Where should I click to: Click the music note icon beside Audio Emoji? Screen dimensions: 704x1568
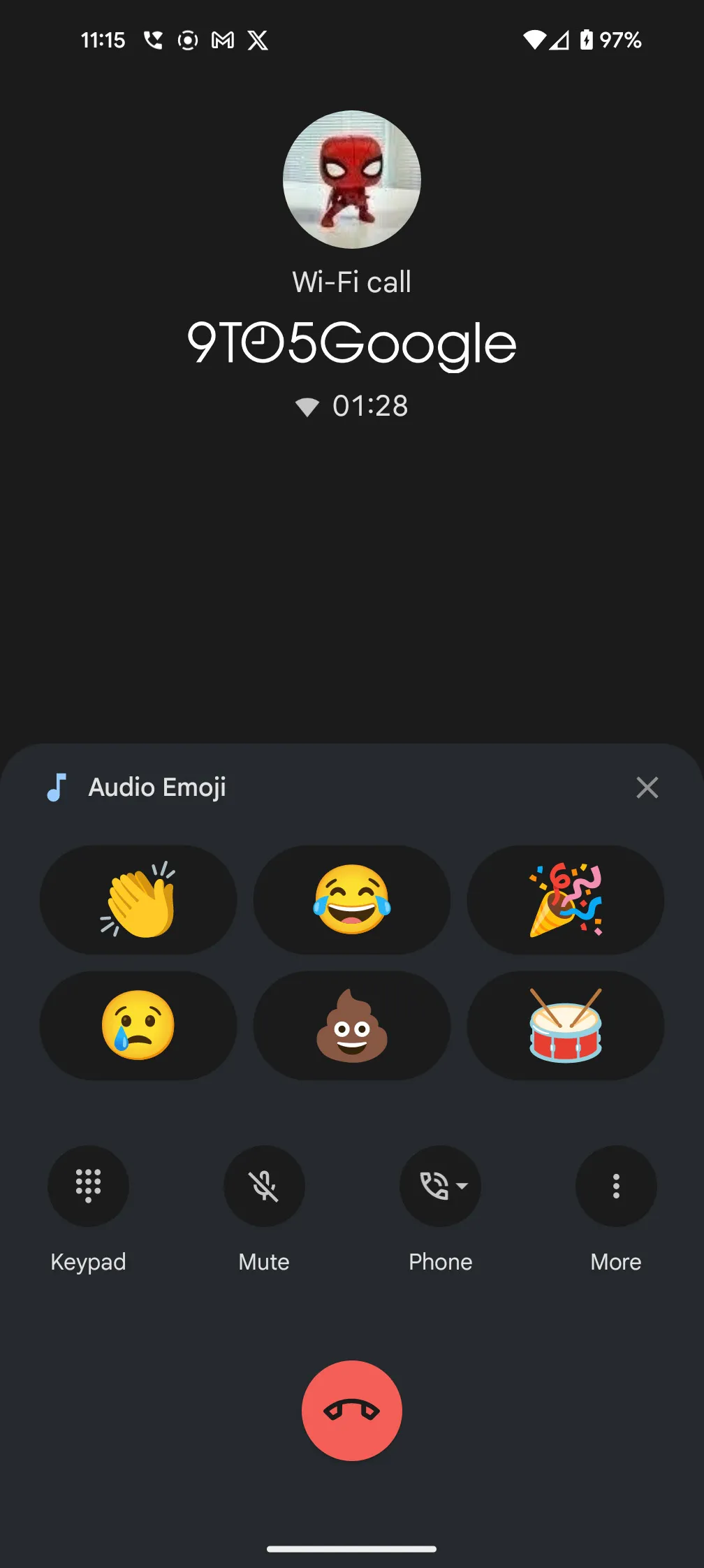[x=57, y=788]
